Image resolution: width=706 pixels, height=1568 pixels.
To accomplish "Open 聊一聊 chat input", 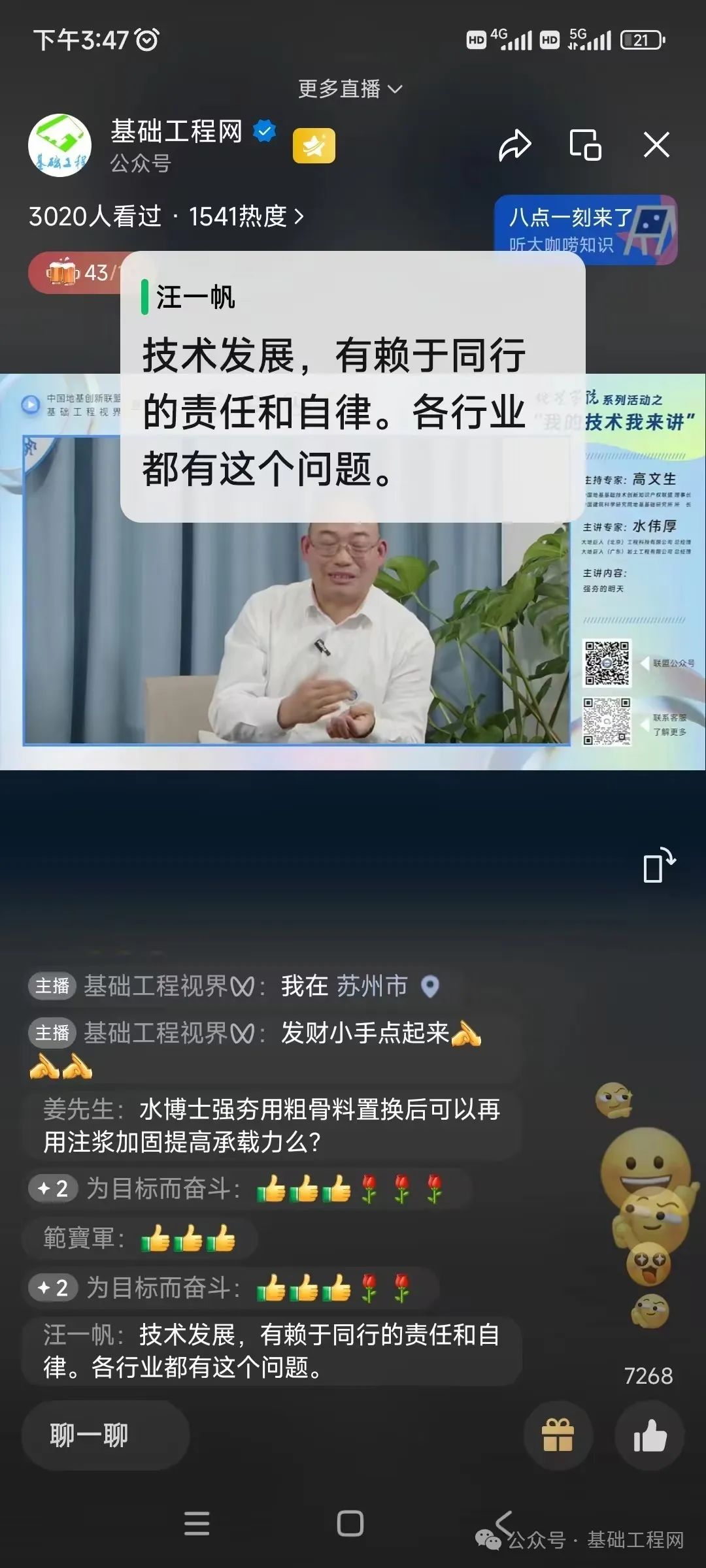I will click(105, 1435).
